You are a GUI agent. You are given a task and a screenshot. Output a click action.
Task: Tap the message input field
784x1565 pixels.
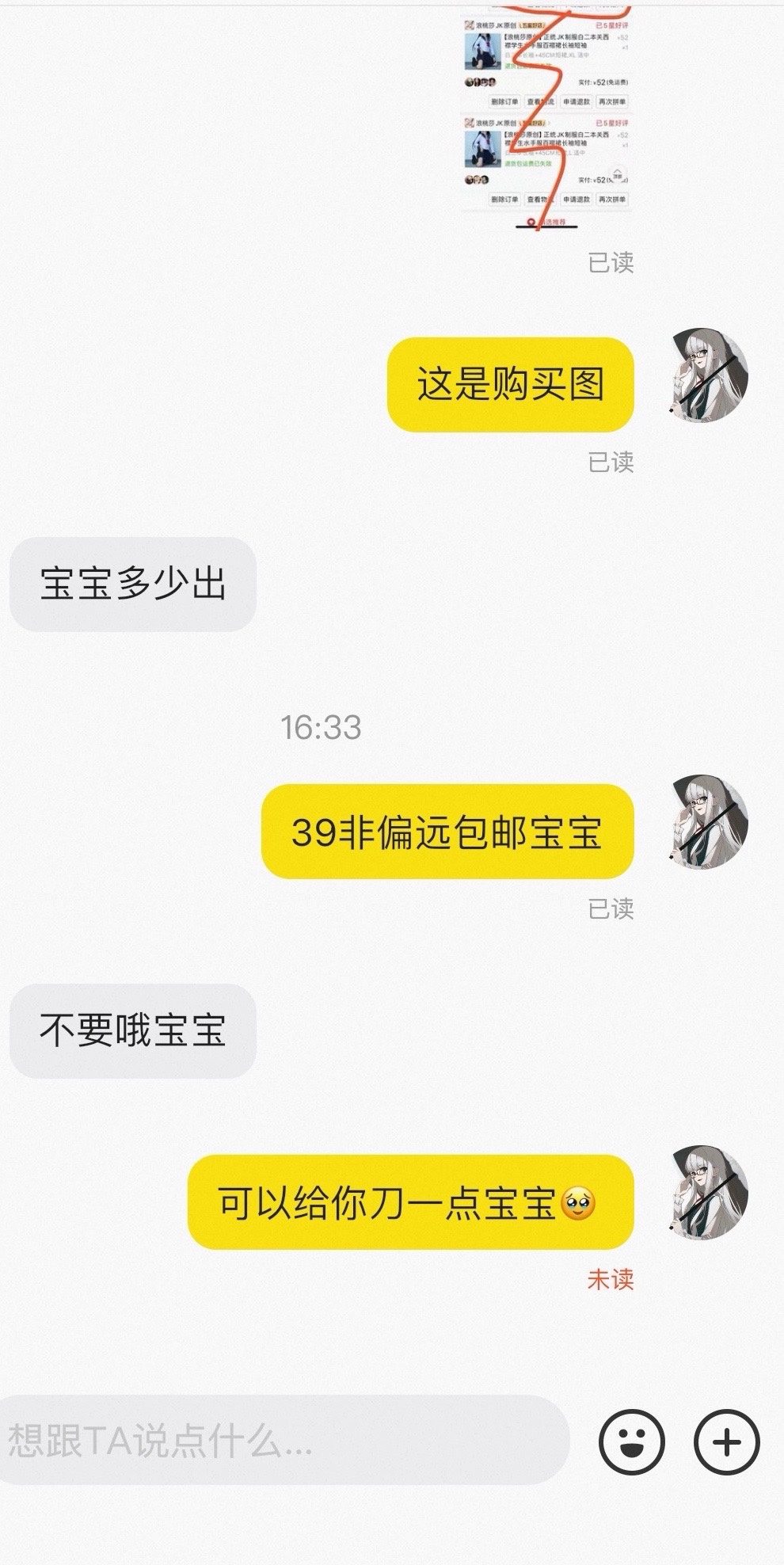pos(284,1441)
